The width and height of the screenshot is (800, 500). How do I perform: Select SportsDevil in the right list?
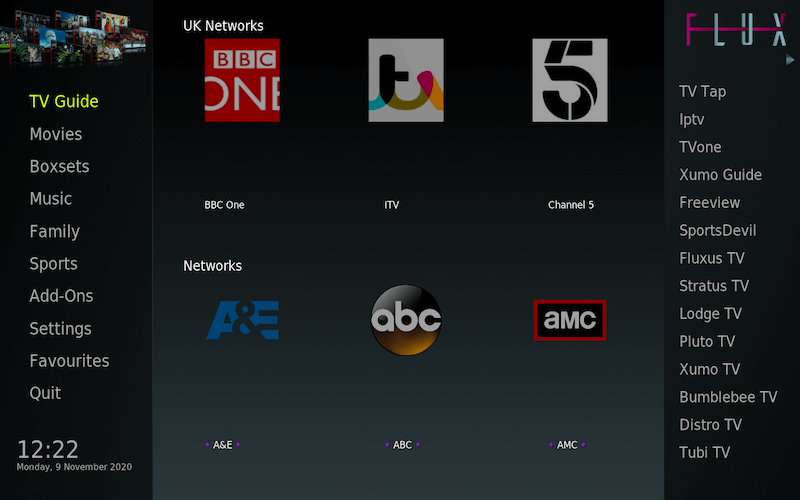tap(718, 231)
